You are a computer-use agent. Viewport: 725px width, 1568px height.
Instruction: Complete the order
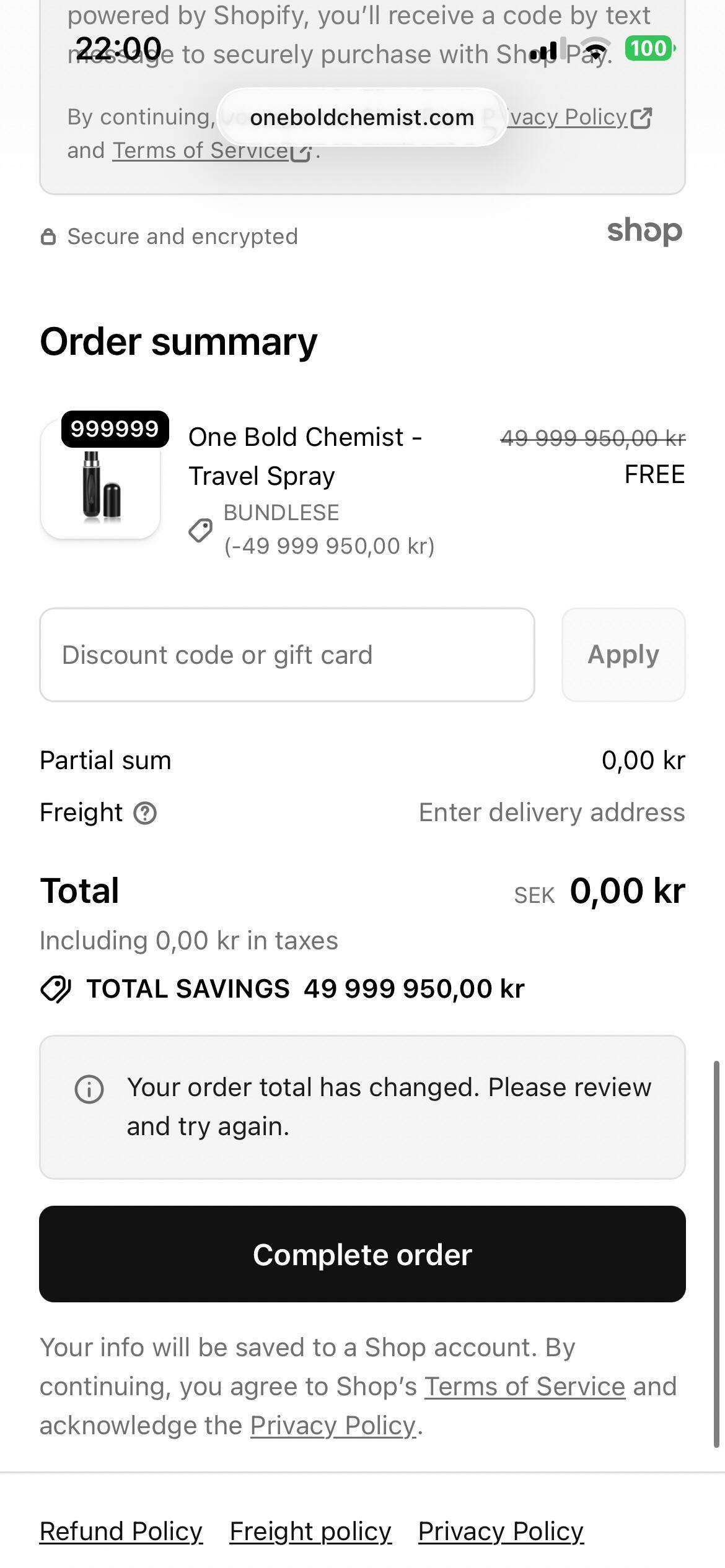[362, 1254]
